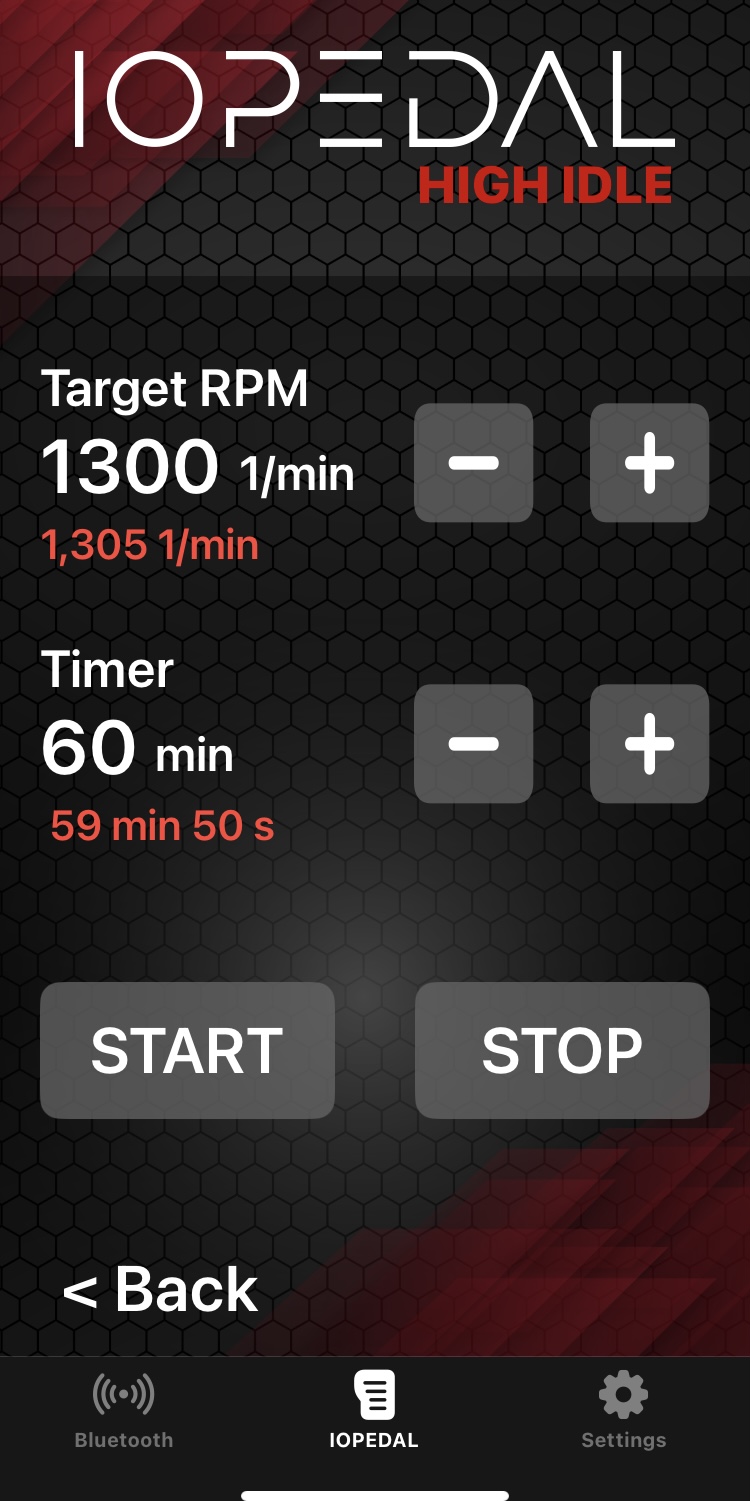Image resolution: width=750 pixels, height=1501 pixels.
Task: Open the Settings tab
Action: point(624,1412)
